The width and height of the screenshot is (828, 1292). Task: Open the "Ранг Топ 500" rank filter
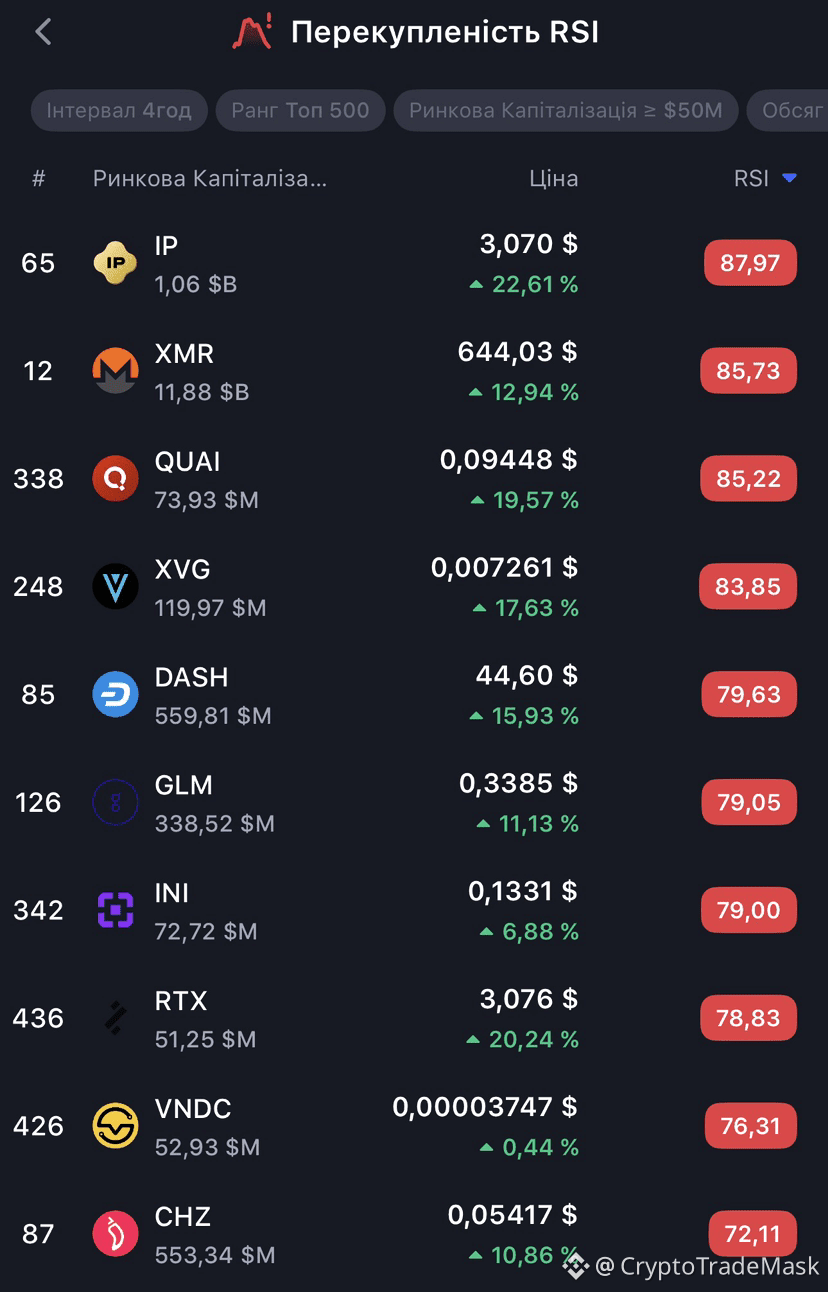pos(300,110)
